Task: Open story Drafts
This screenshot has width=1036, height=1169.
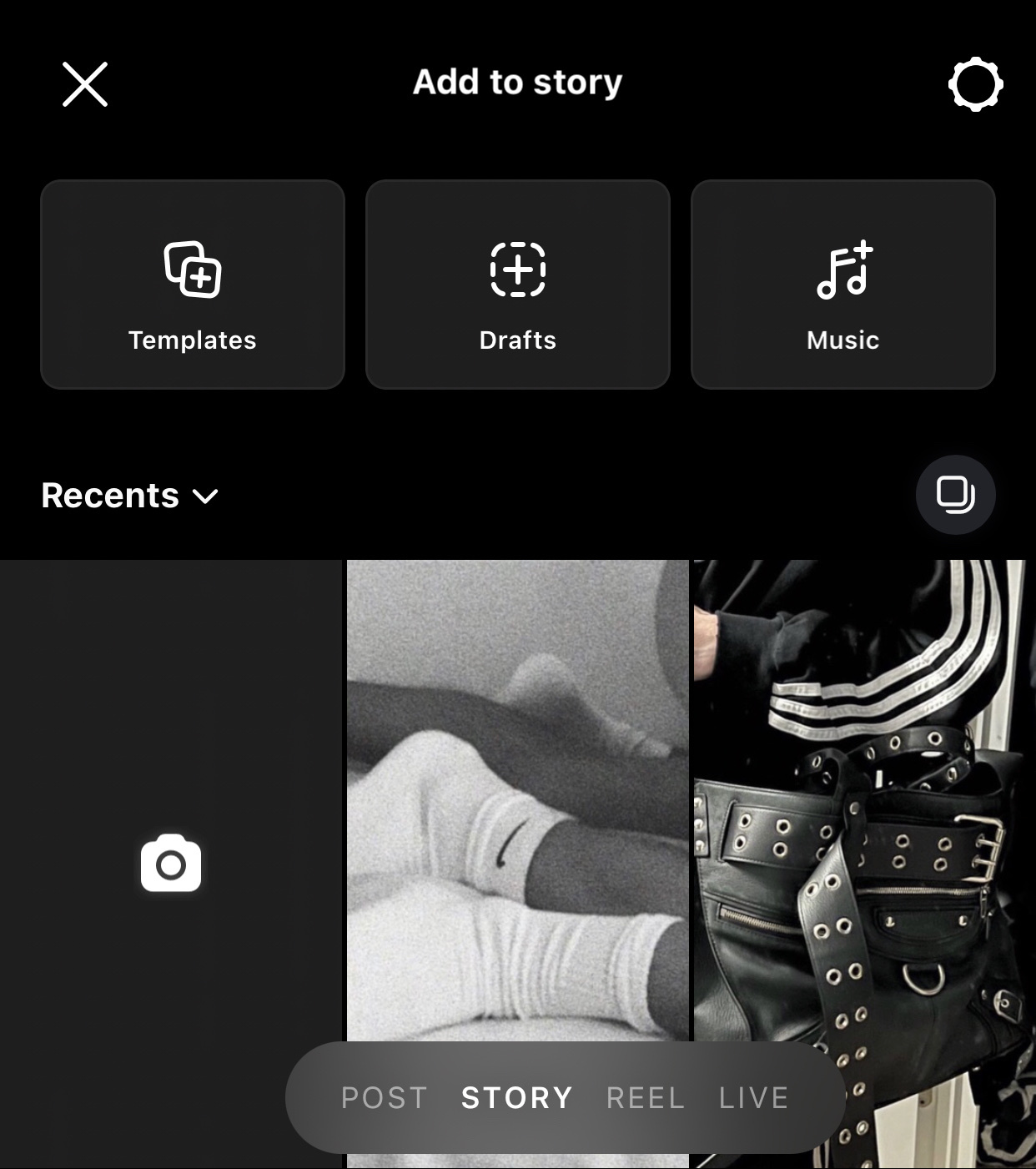Action: [518, 285]
